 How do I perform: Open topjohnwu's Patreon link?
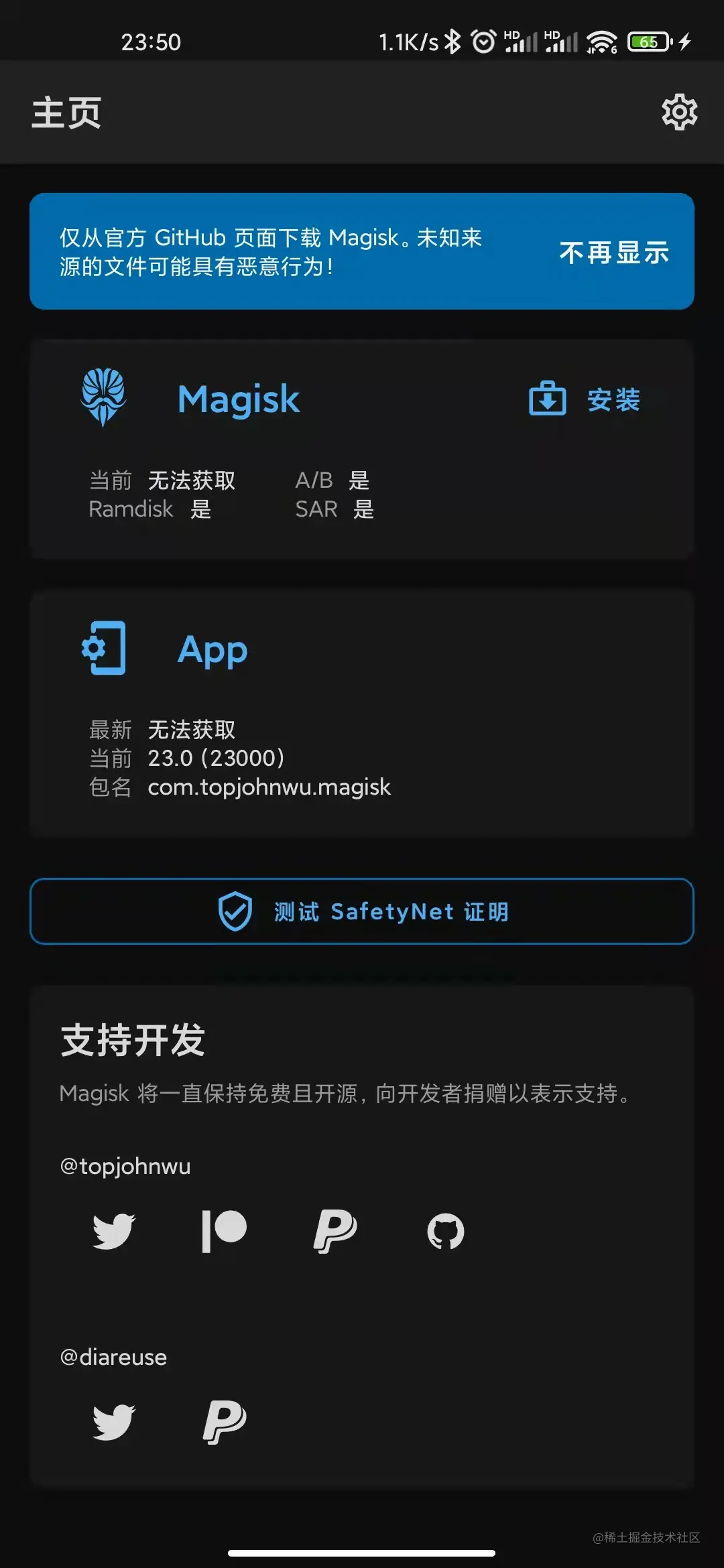pos(224,1231)
